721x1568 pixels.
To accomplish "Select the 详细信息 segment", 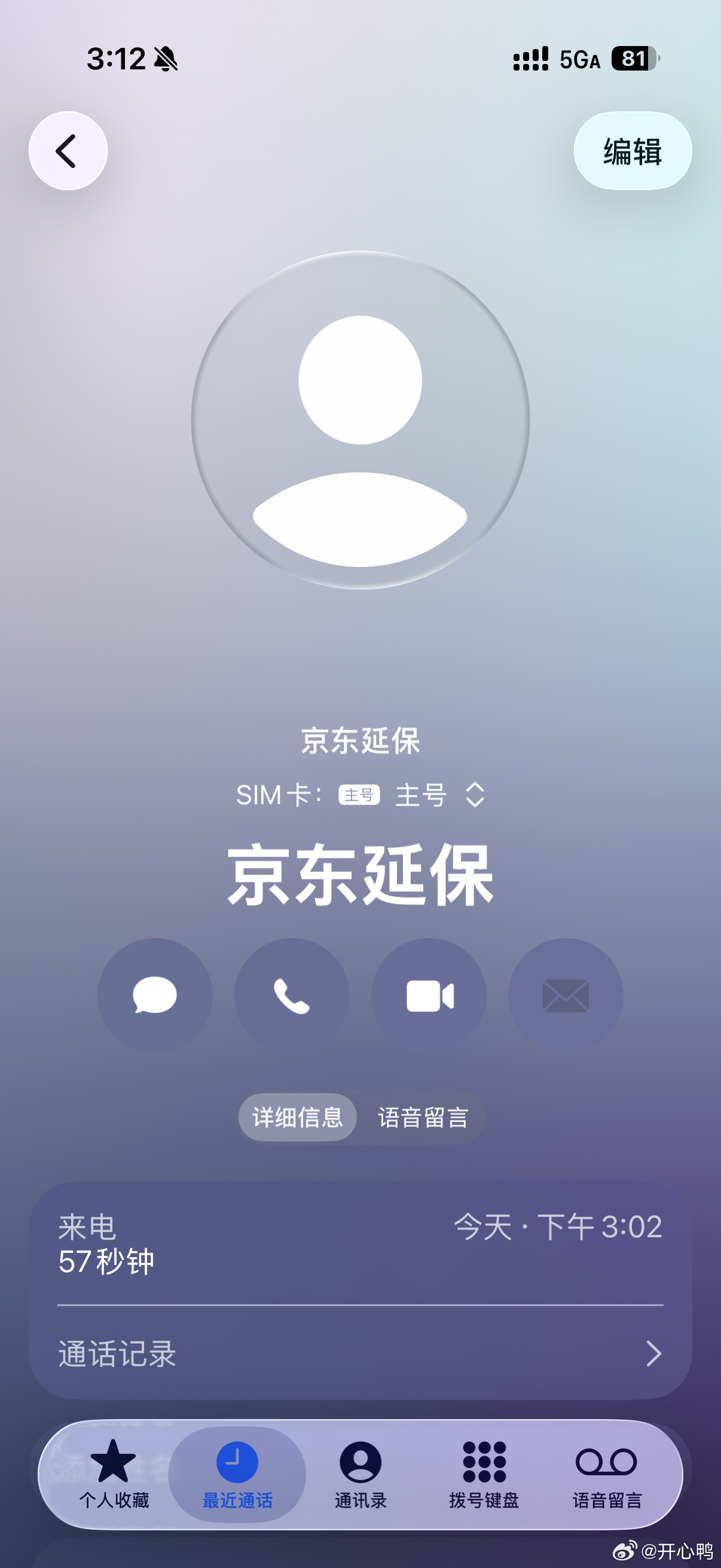I will click(x=298, y=1117).
